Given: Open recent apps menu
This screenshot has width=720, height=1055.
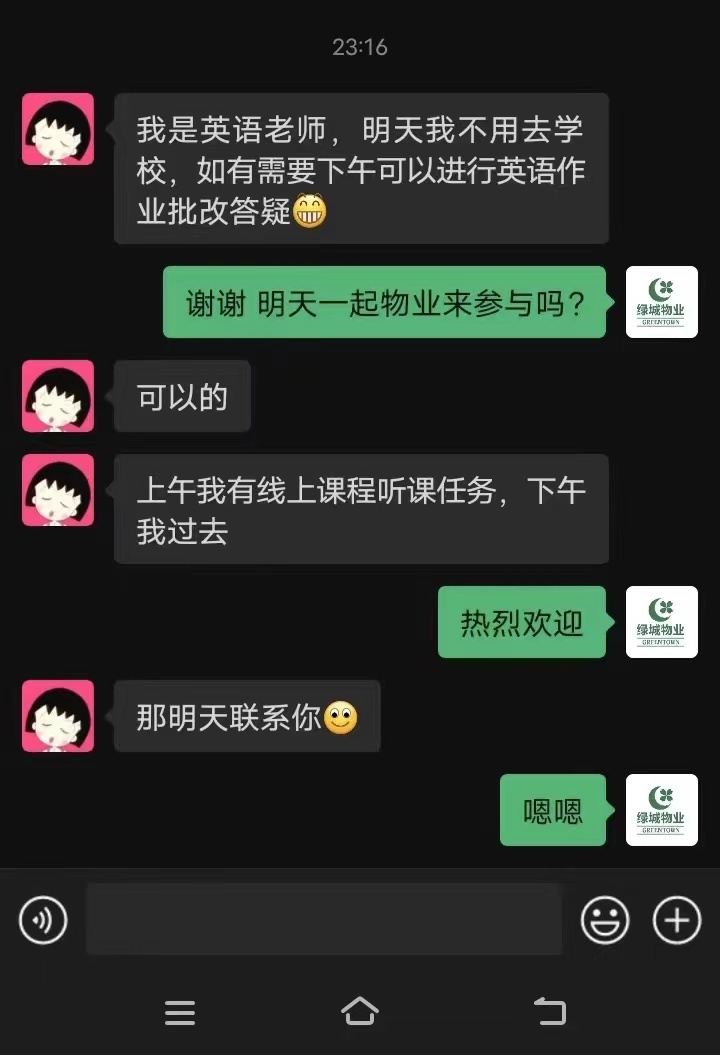Looking at the screenshot, I should (180, 1012).
